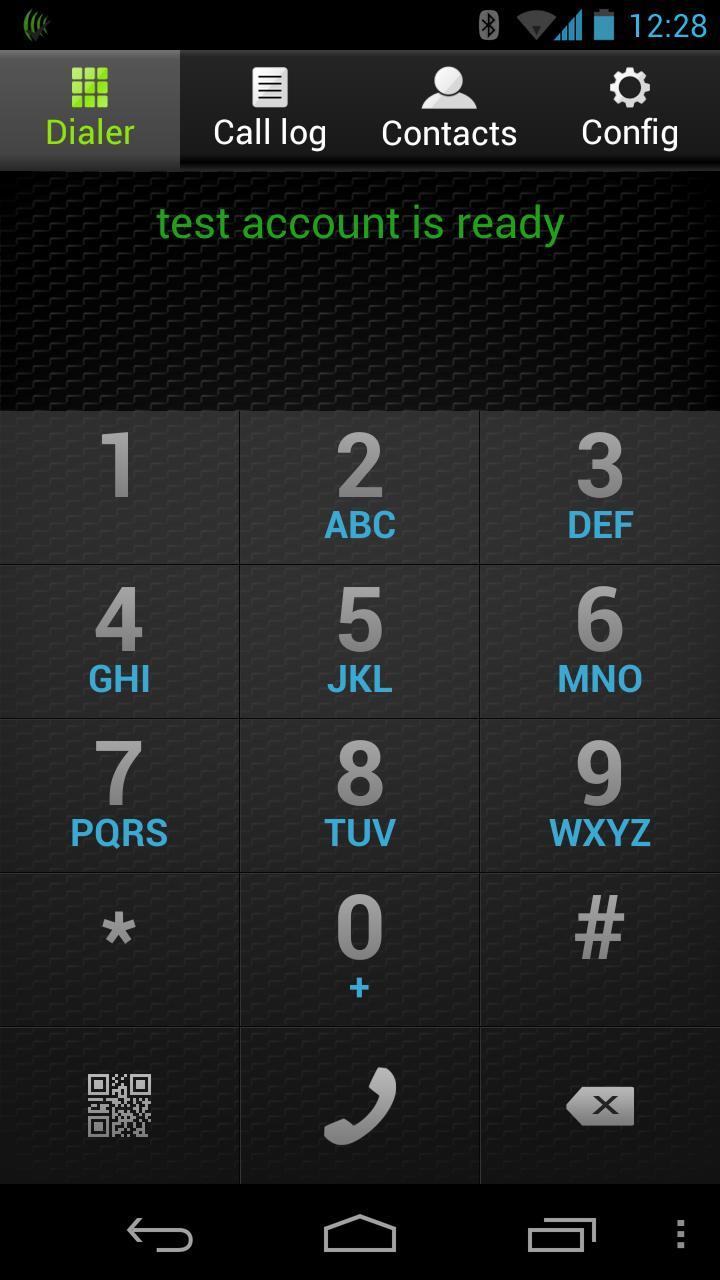
Task: Open the QR code scanner
Action: click(119, 1105)
